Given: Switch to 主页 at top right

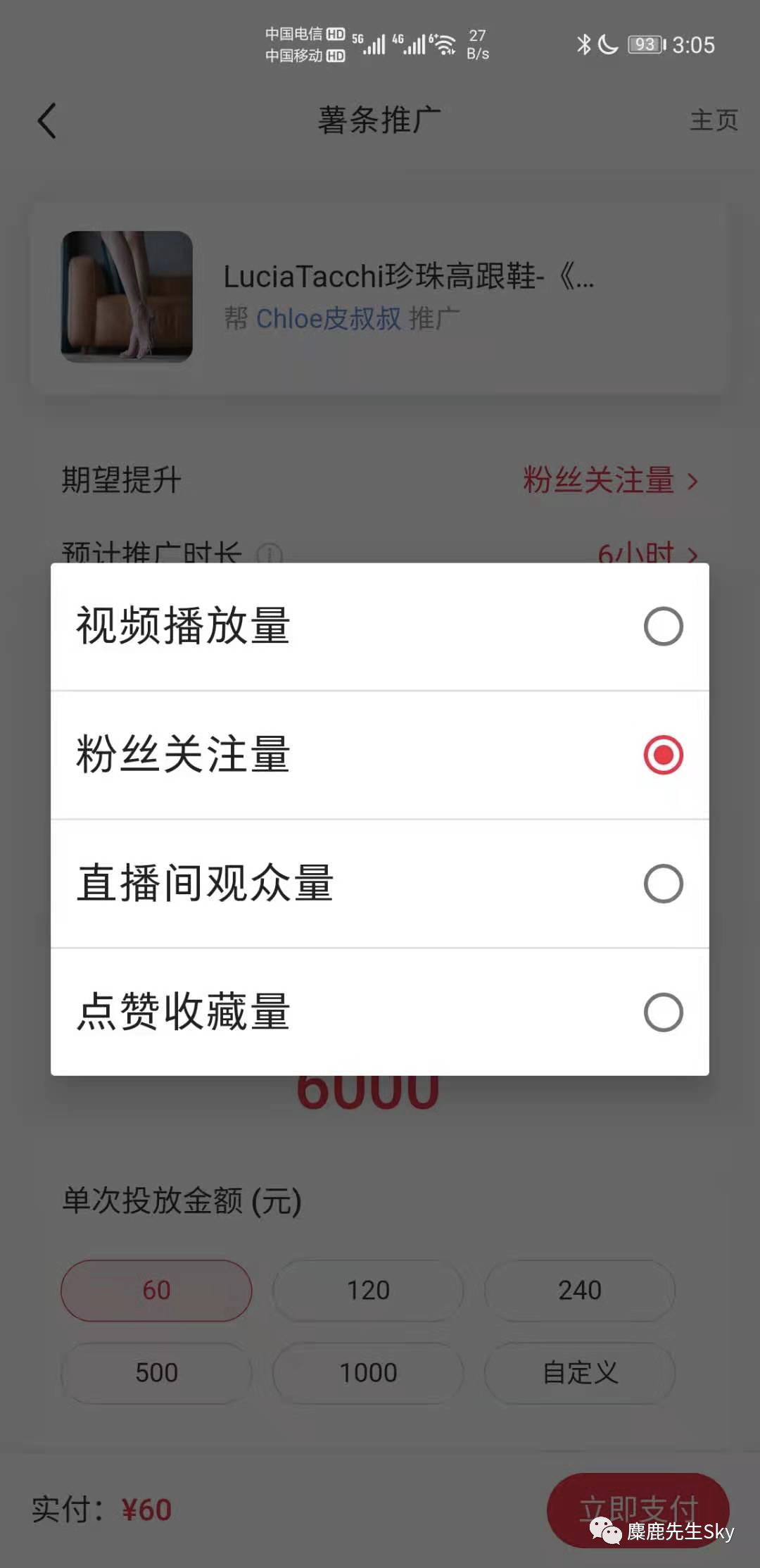Looking at the screenshot, I should click(x=714, y=120).
